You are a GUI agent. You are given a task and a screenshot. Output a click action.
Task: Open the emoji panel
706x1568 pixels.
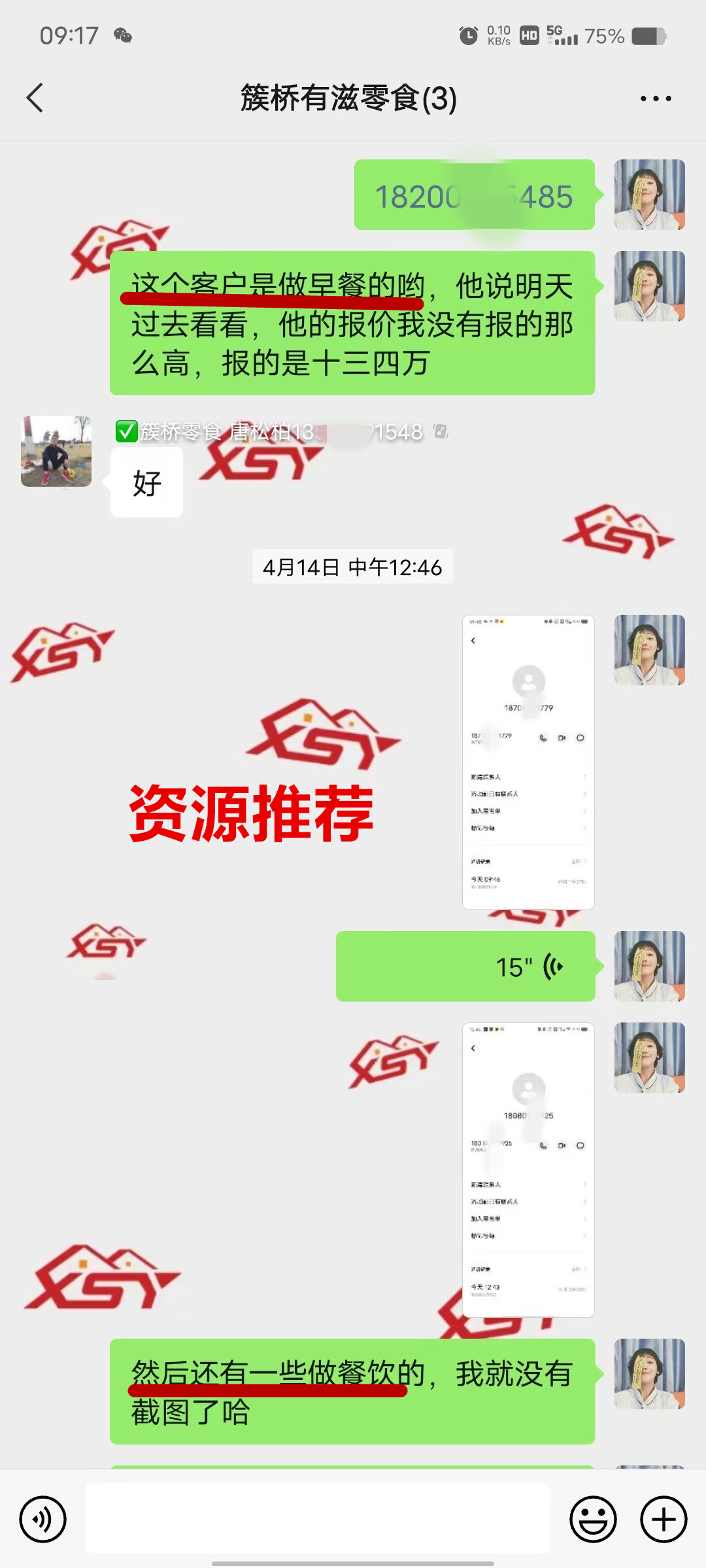coord(593,1519)
